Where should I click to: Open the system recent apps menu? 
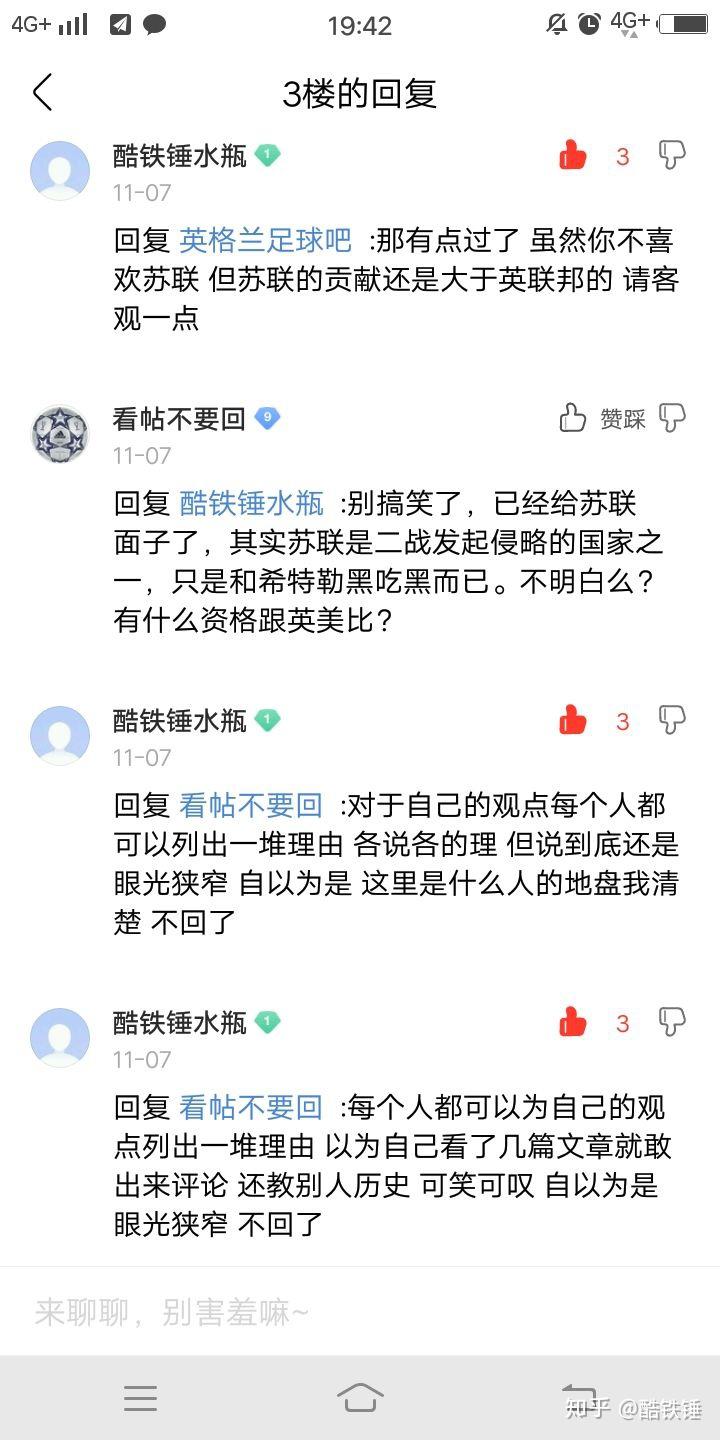[x=140, y=1397]
